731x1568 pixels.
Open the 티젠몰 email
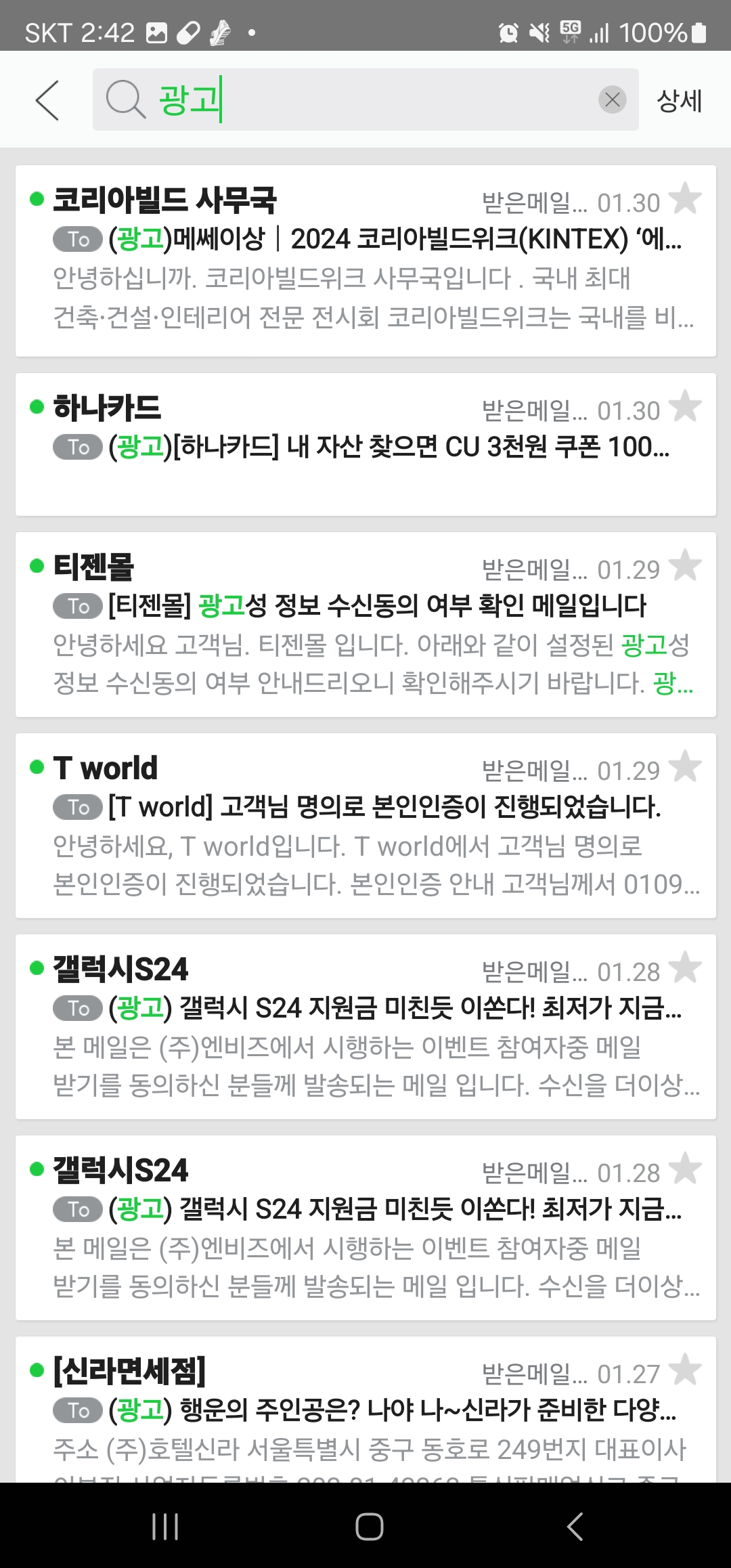click(x=365, y=624)
